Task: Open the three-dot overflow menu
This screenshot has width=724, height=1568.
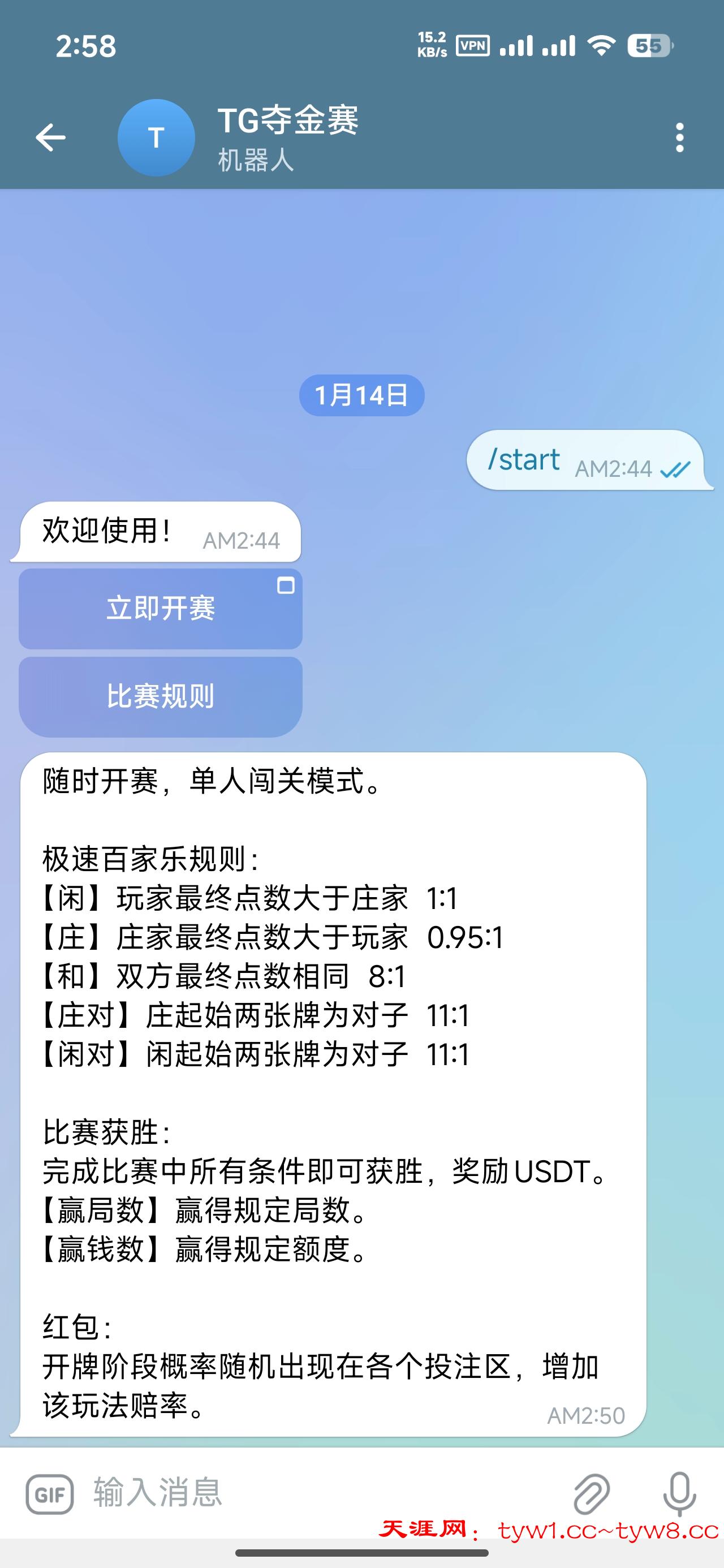Action: tap(679, 137)
